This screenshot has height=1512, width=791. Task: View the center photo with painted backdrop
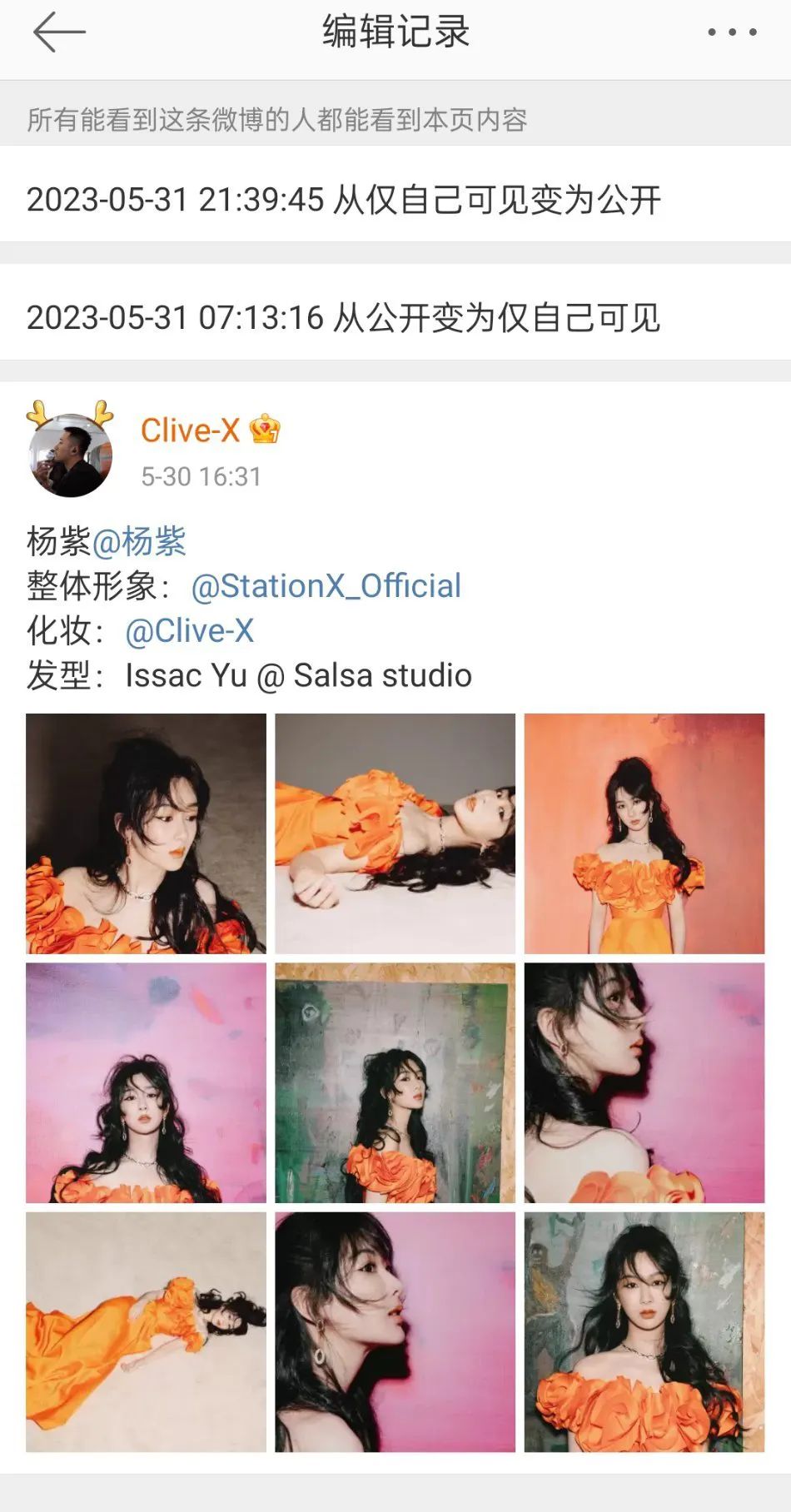pos(395,1086)
